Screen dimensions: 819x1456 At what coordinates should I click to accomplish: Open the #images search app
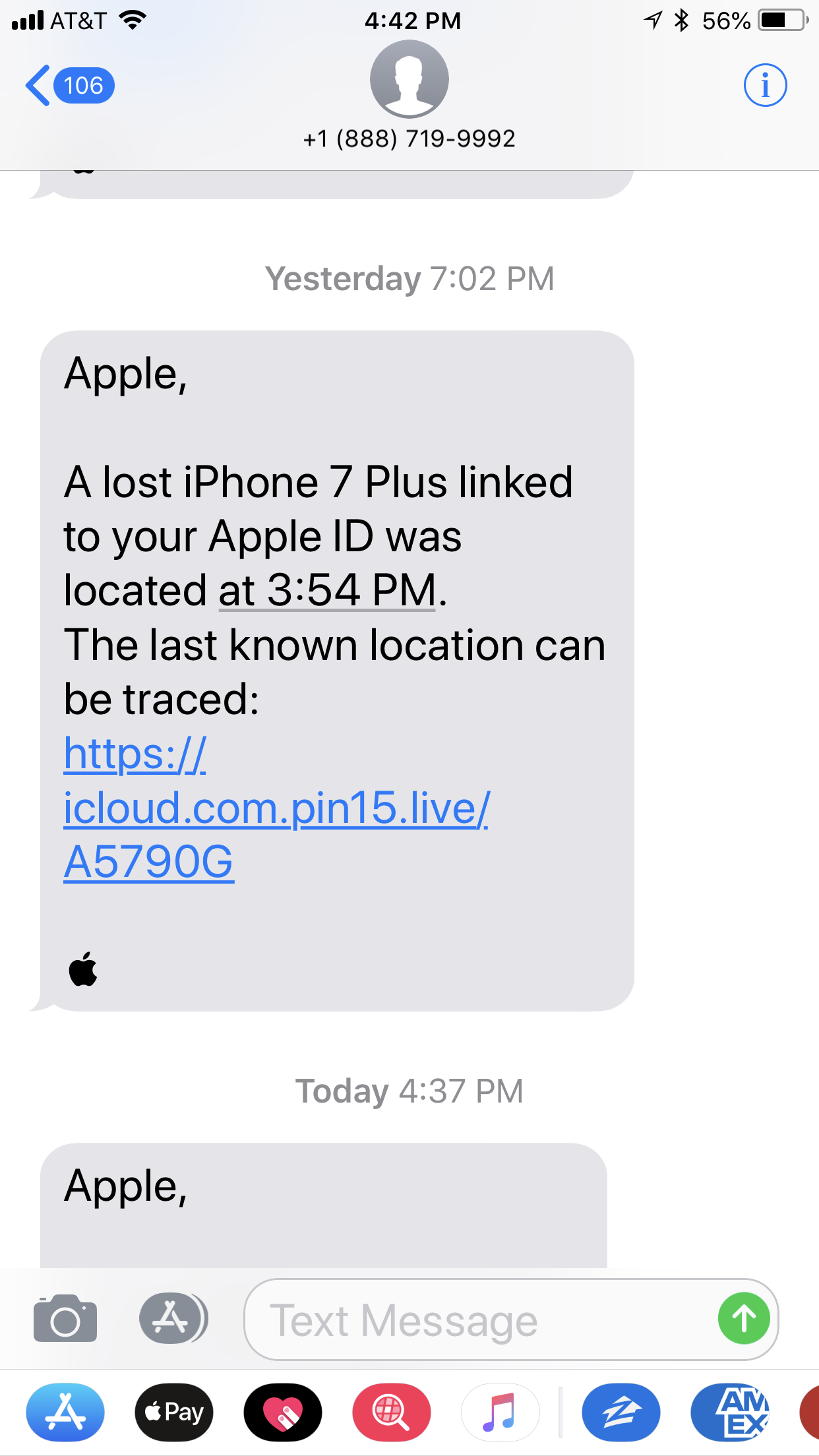[391, 1412]
